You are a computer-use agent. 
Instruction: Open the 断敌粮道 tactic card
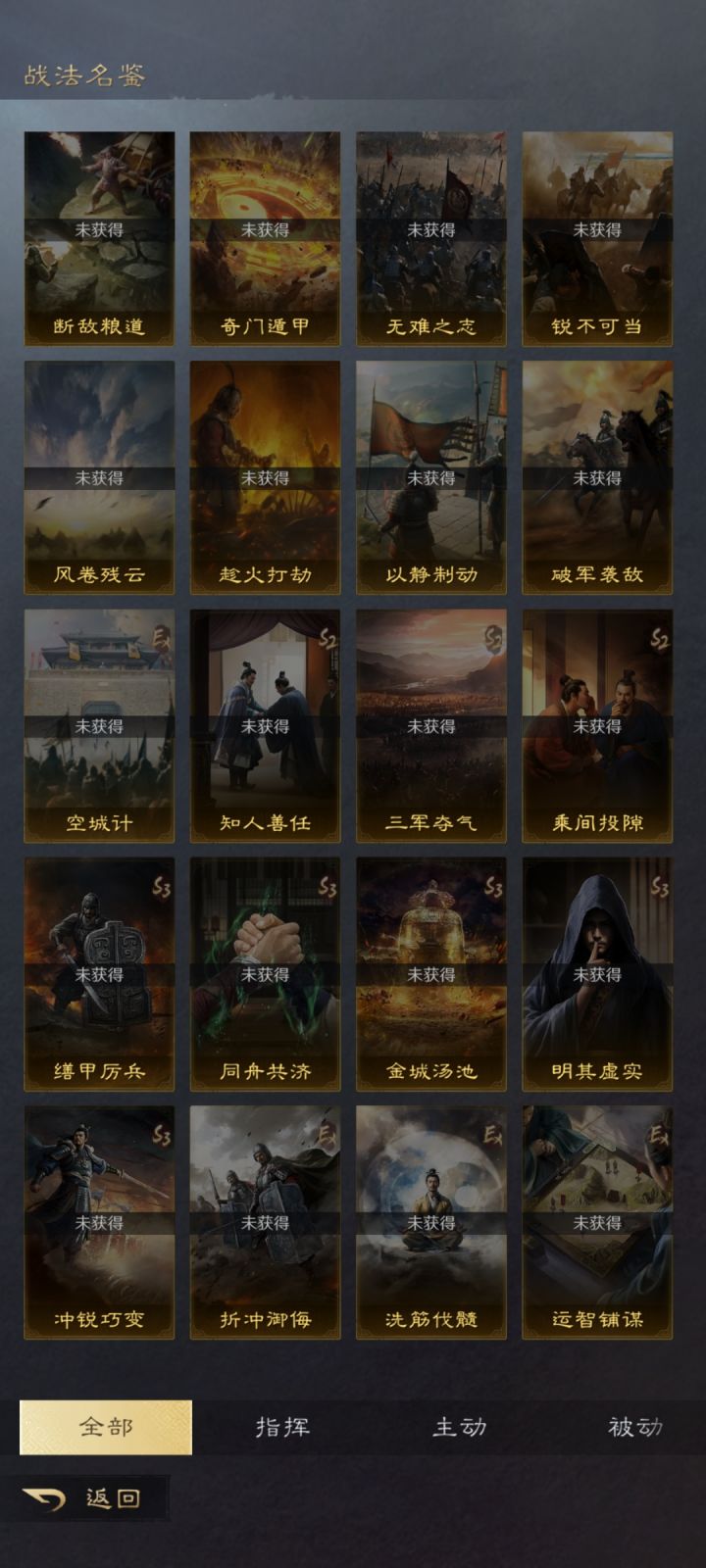pyautogui.click(x=97, y=235)
